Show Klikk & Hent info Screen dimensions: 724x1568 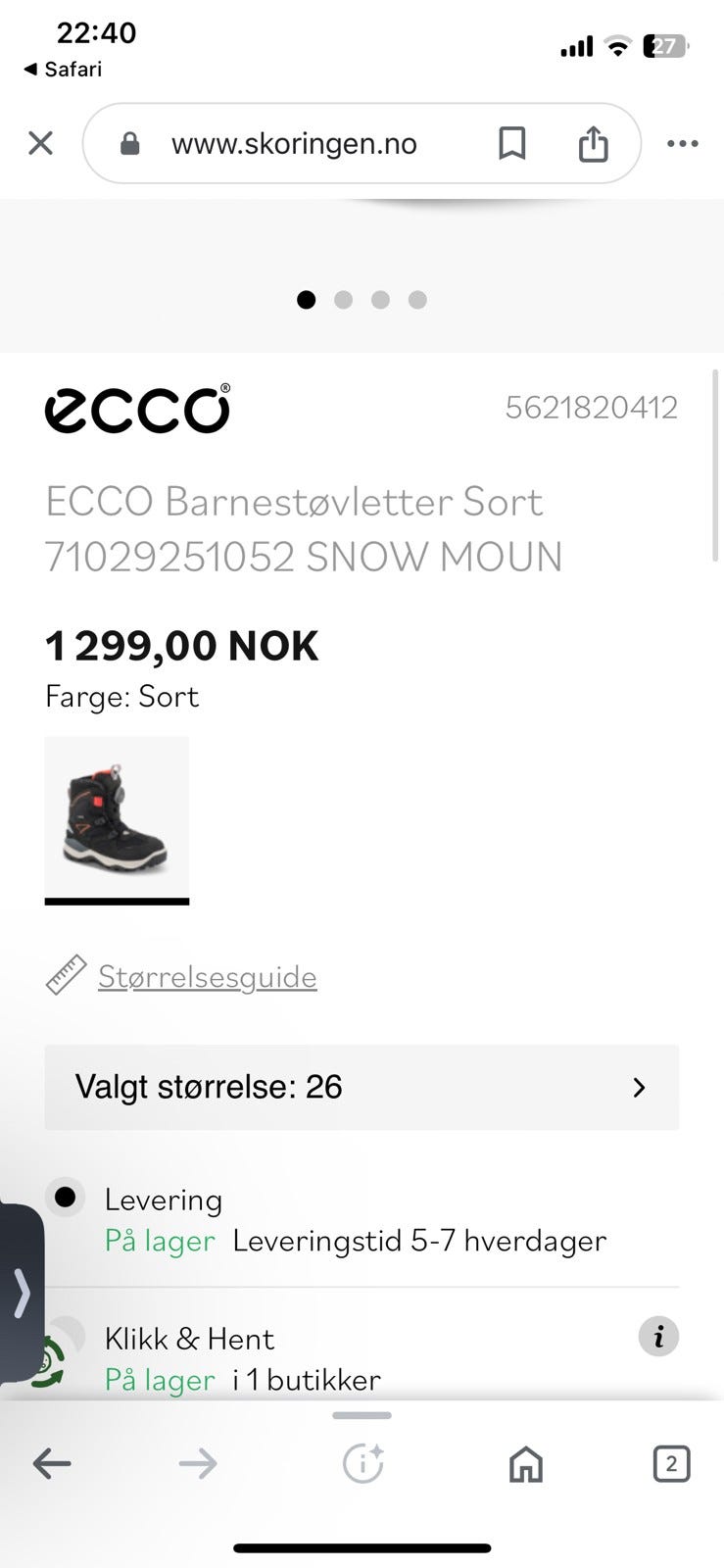pyautogui.click(x=658, y=1337)
